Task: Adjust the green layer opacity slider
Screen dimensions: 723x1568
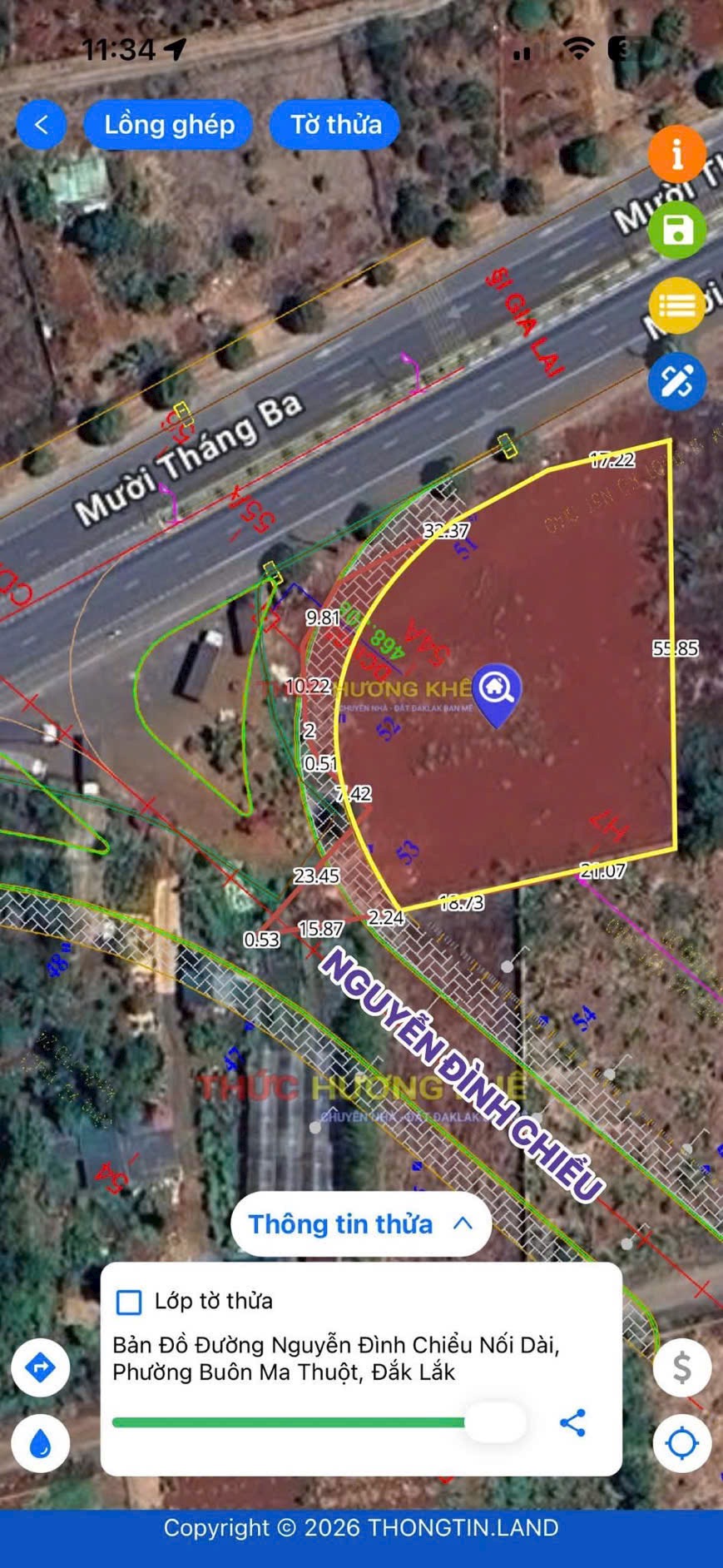Action: click(495, 1422)
